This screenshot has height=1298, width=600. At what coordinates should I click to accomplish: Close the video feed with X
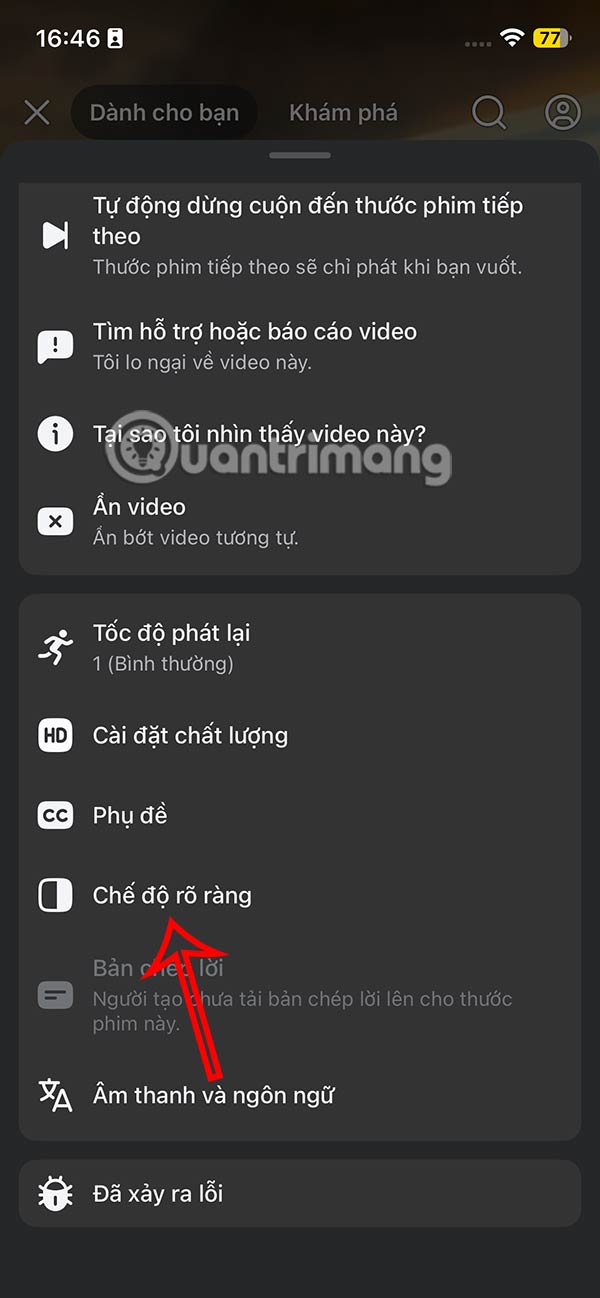[x=37, y=112]
